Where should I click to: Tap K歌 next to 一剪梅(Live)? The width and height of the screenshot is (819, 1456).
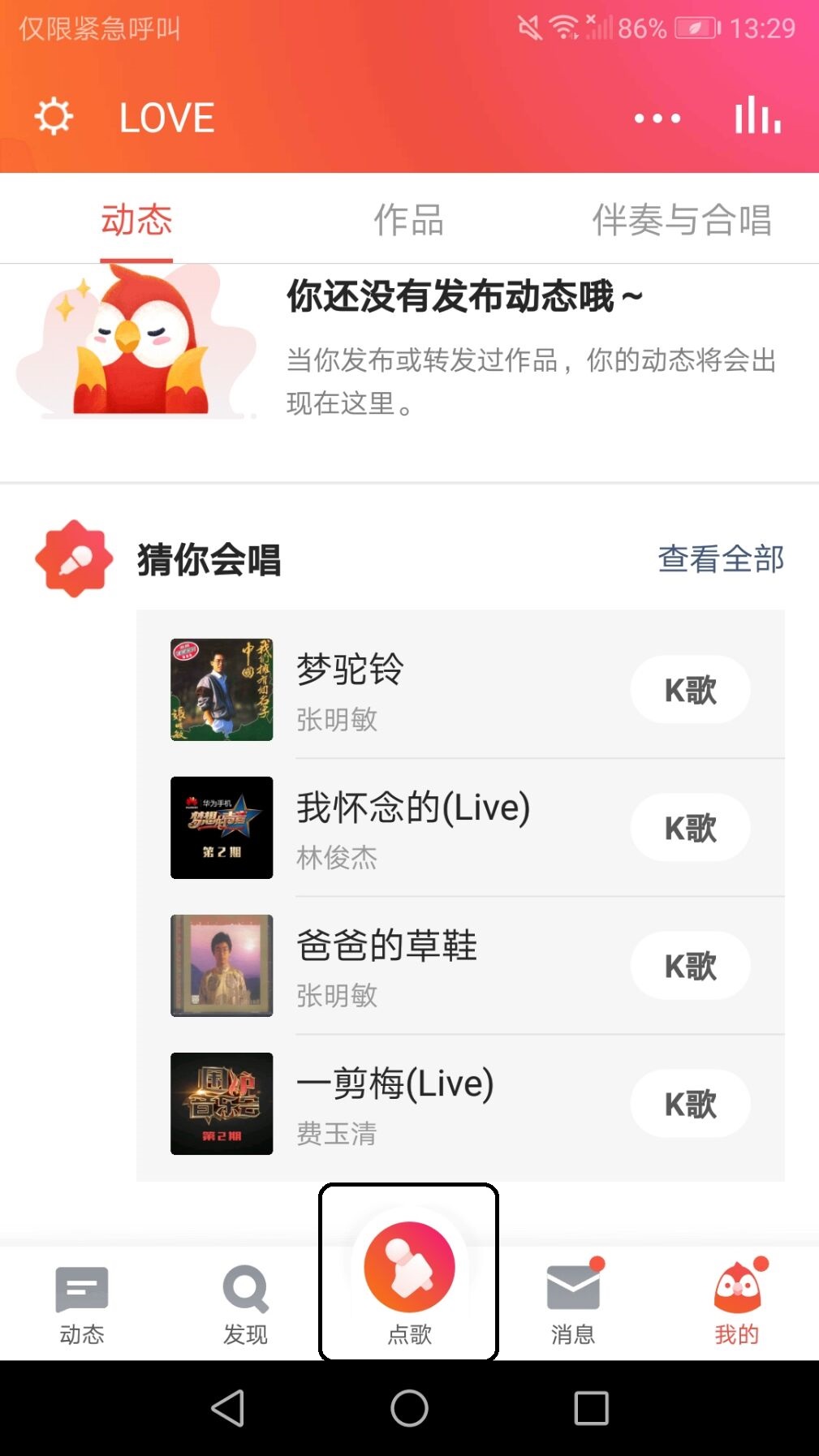[x=690, y=1104]
